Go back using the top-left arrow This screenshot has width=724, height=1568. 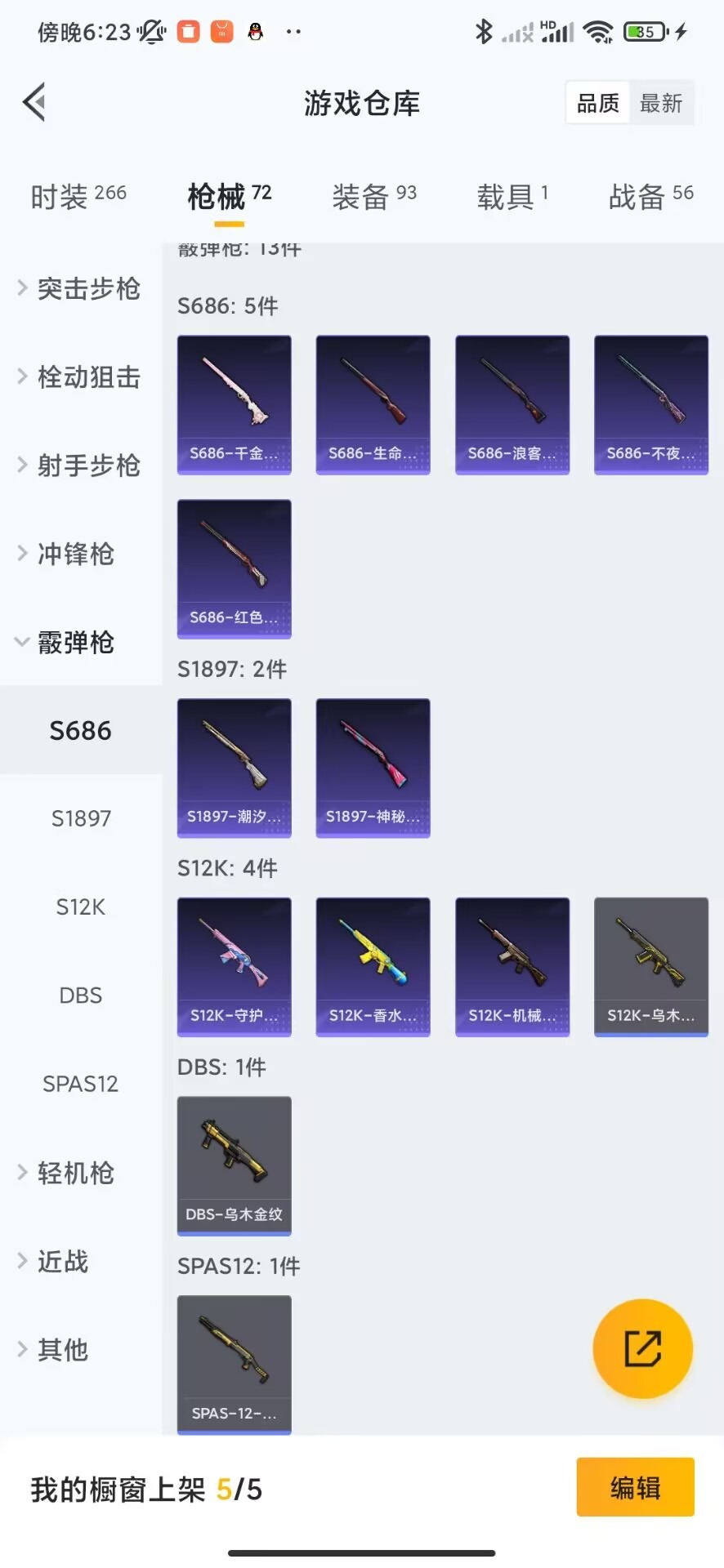tap(34, 103)
